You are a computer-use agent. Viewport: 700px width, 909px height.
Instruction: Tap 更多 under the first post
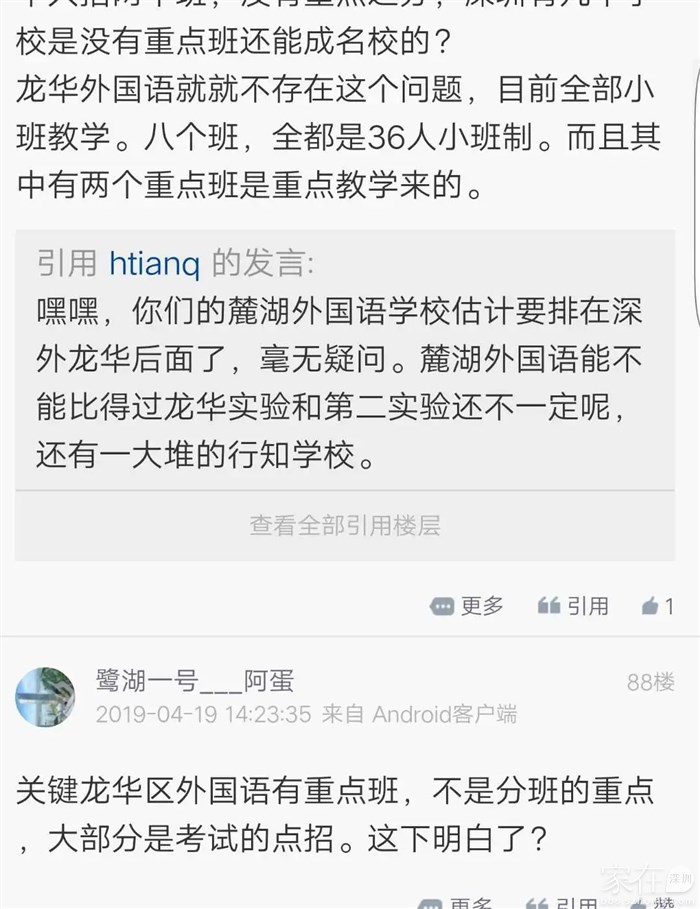click(x=466, y=606)
